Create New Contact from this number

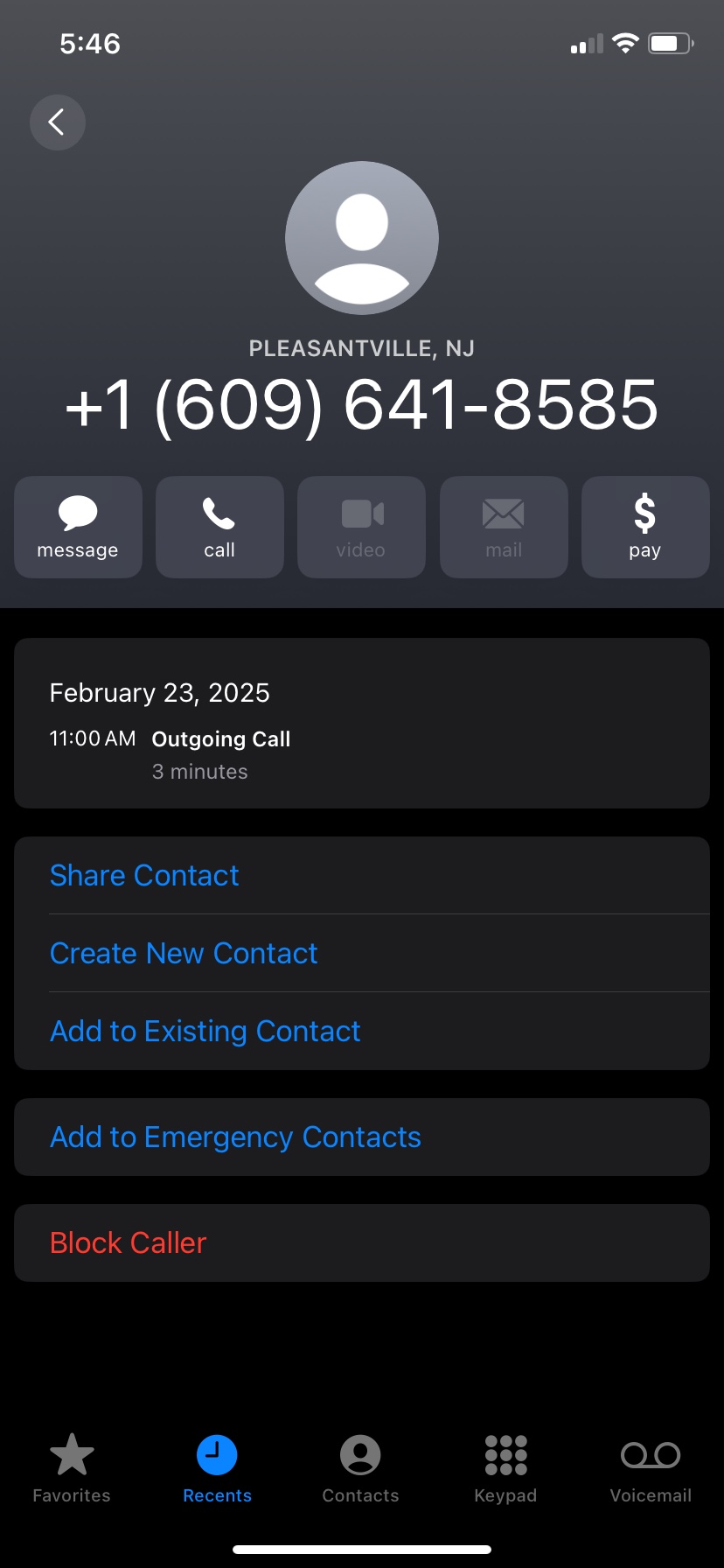[184, 954]
